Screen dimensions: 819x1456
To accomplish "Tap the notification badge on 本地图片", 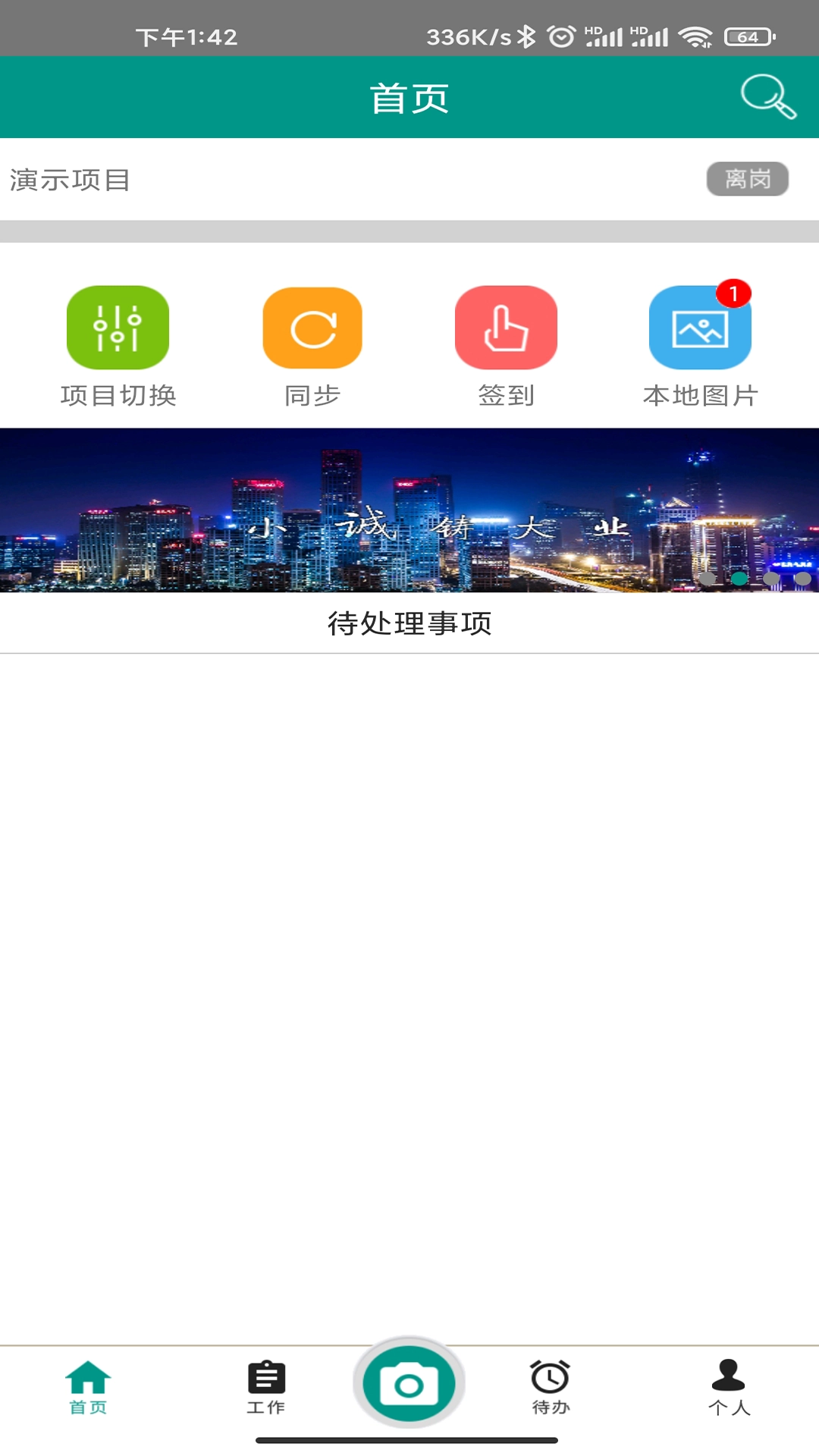I will tap(733, 292).
